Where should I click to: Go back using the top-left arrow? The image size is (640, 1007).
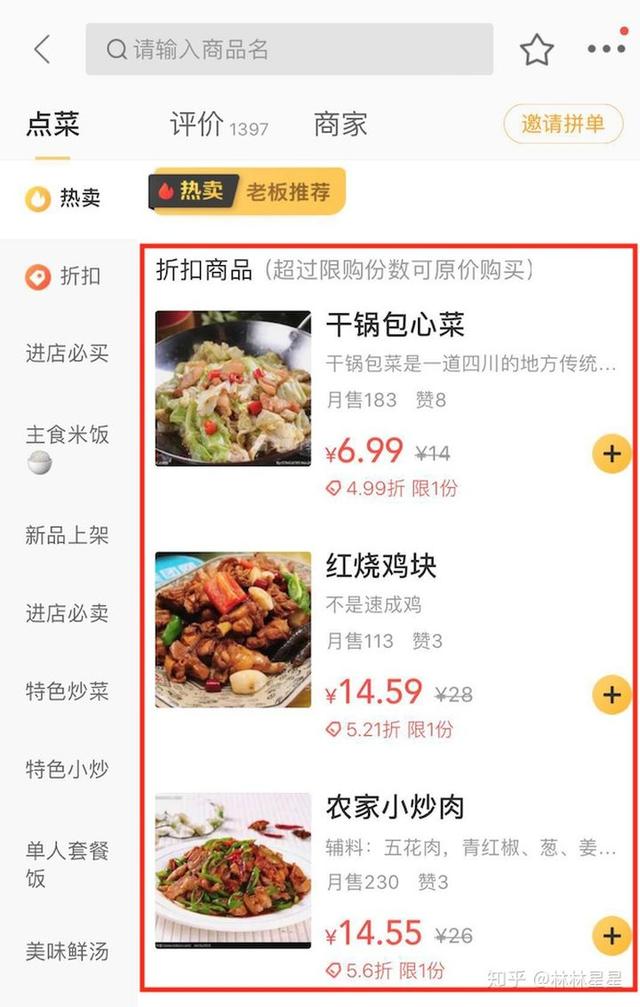click(x=42, y=49)
